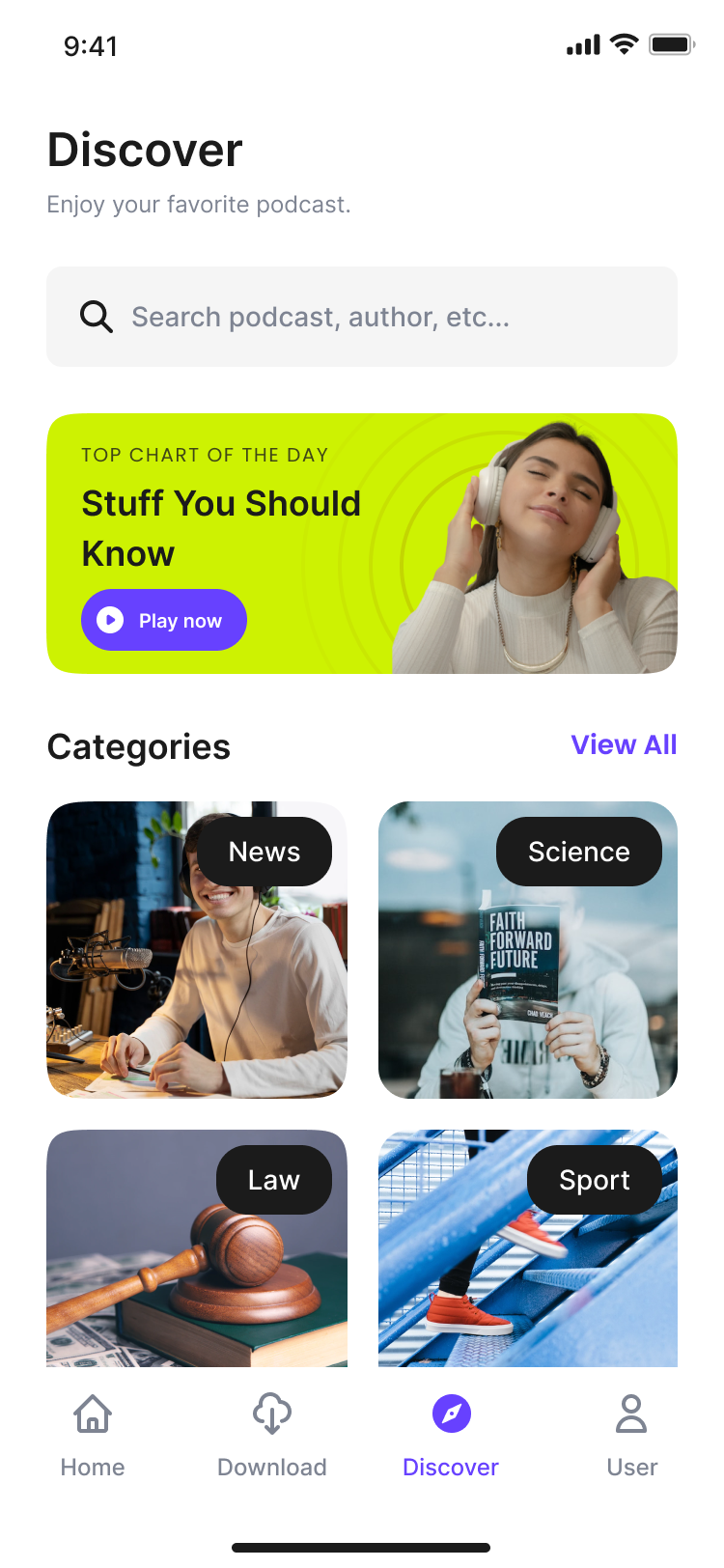Open the News category
This screenshot has height=1568, width=724.
[197, 950]
